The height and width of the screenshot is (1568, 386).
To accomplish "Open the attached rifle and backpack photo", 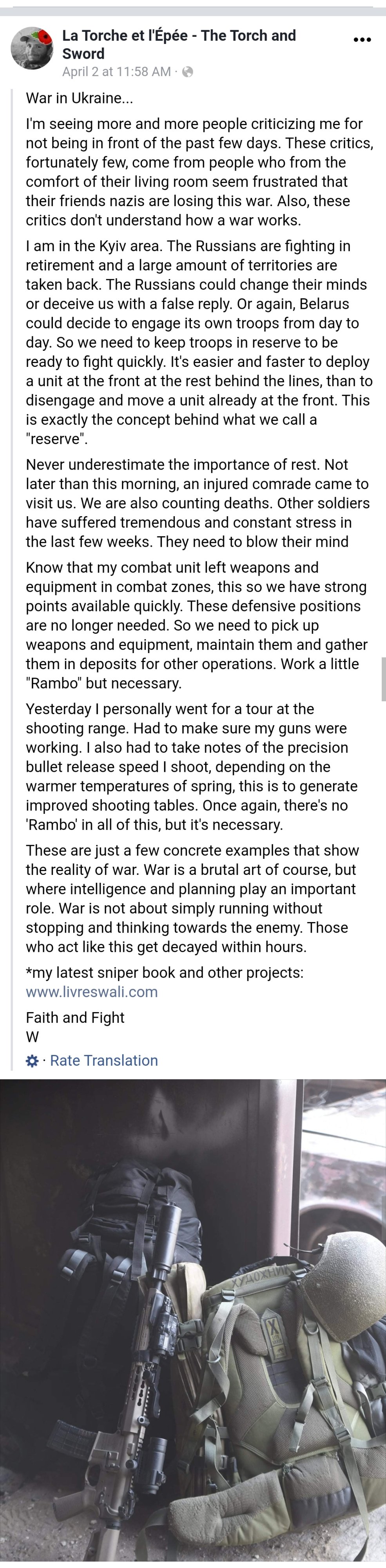I will 193,1321.
